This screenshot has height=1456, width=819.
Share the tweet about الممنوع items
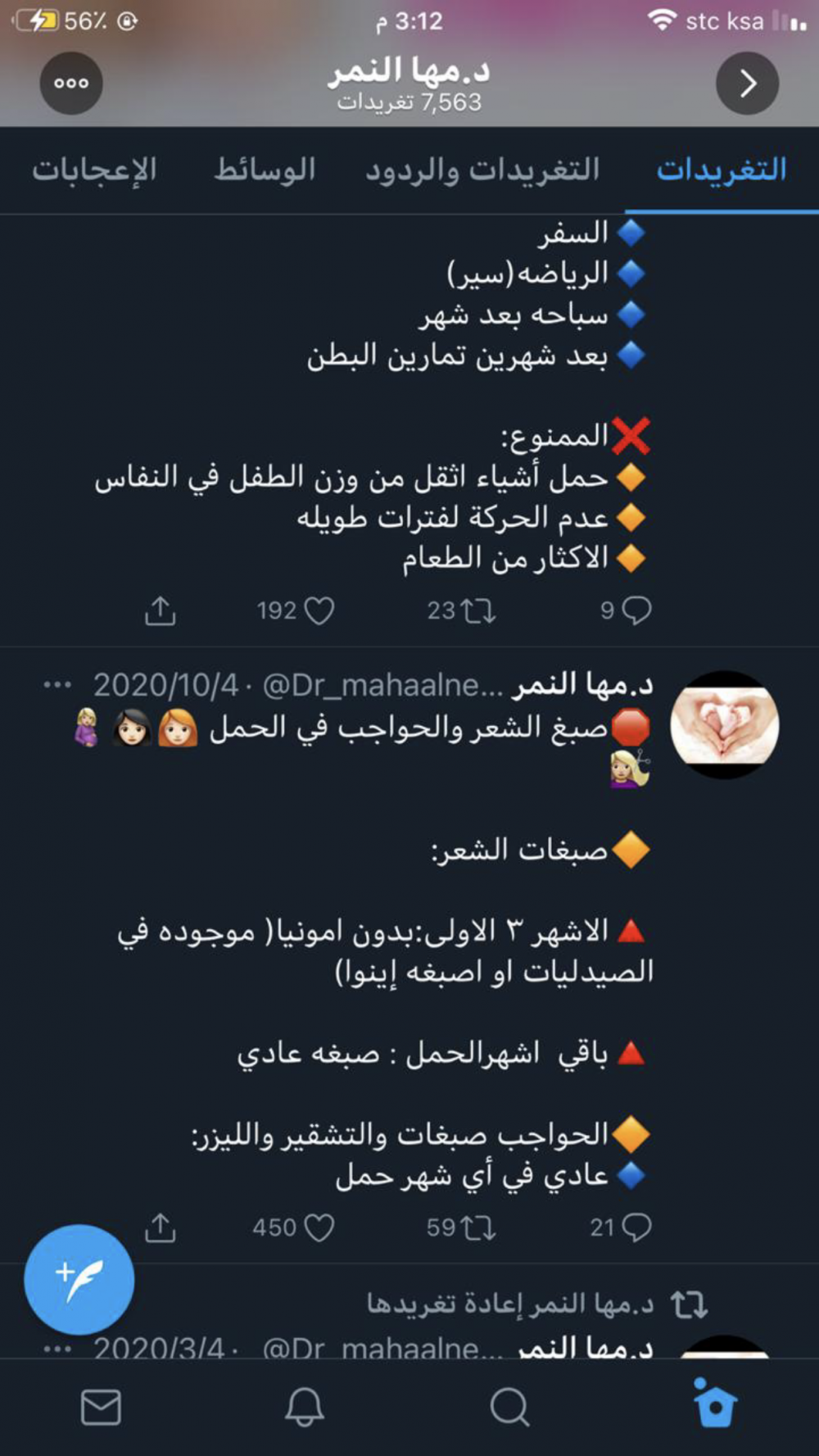[161, 610]
